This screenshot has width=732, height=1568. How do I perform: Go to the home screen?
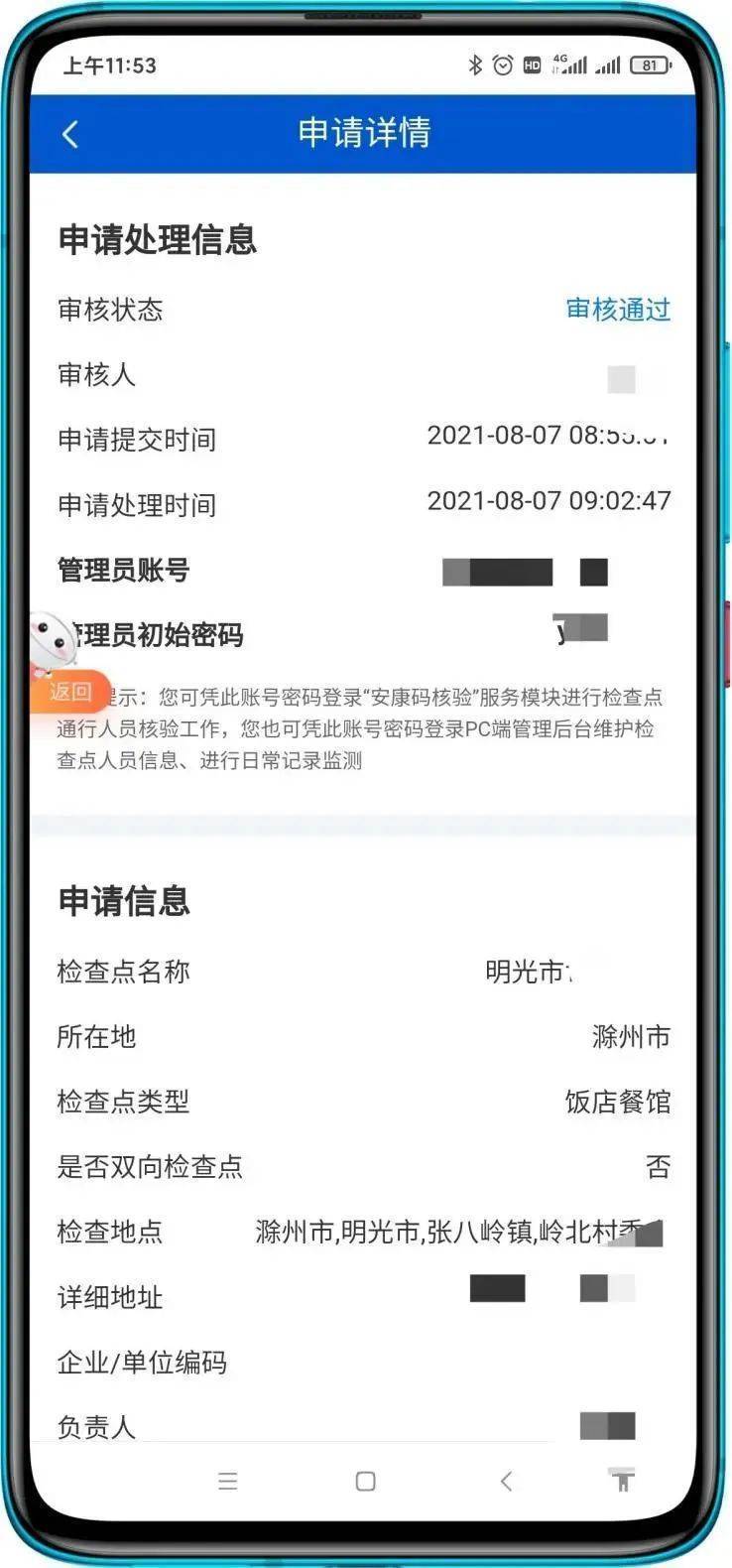pos(365,1482)
